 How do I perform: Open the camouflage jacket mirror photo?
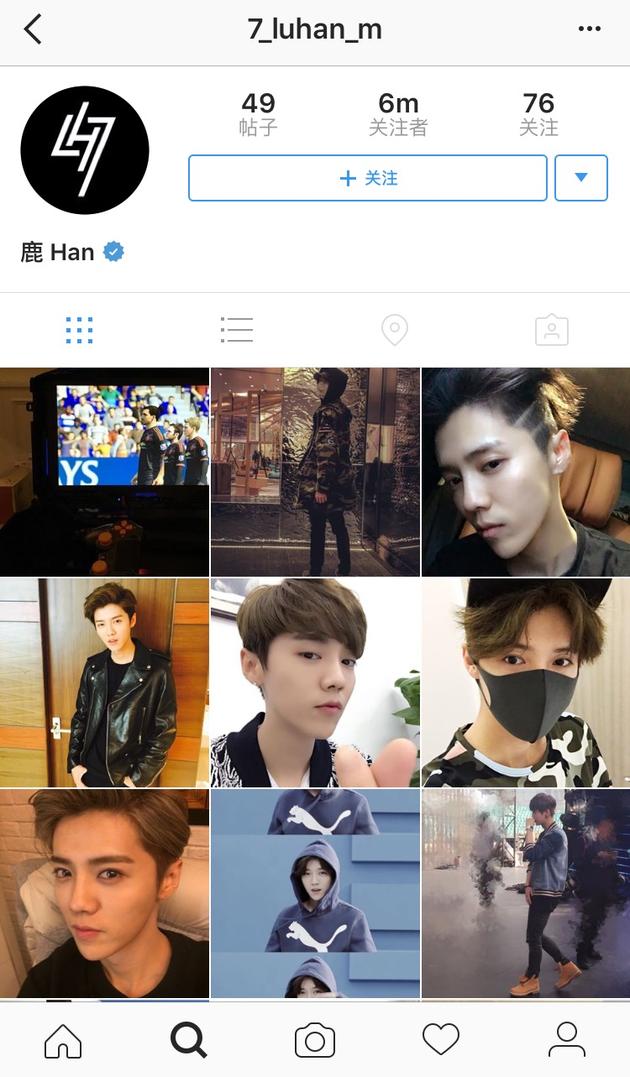click(x=315, y=471)
